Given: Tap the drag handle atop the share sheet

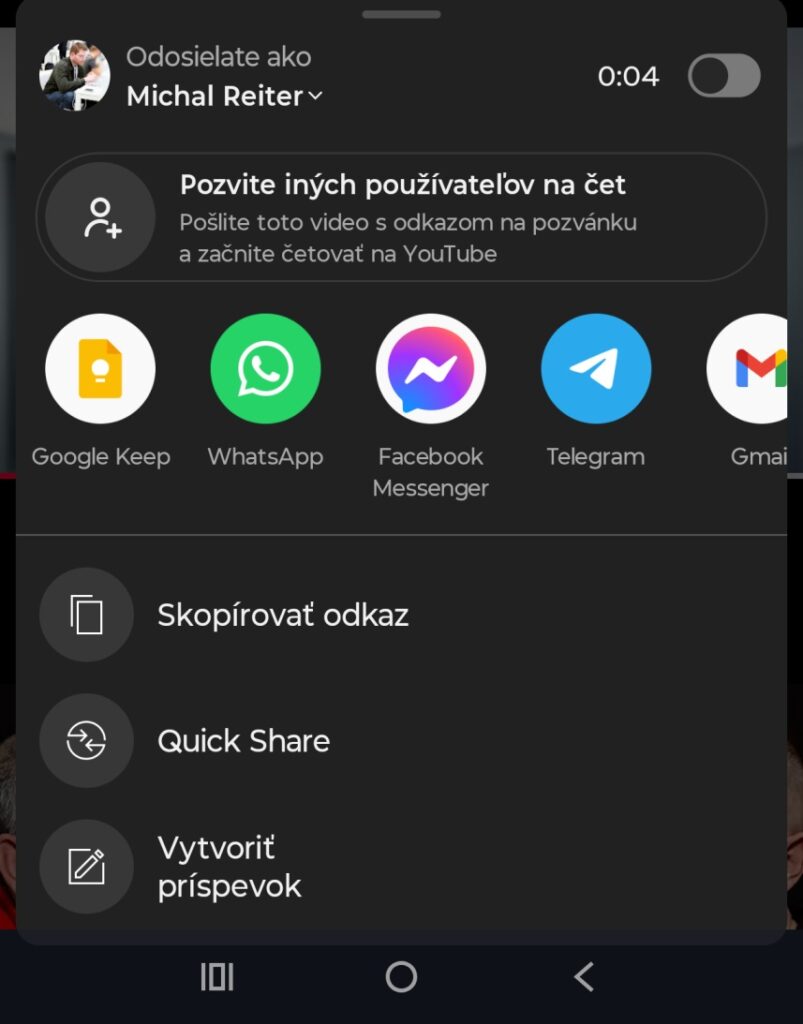Looking at the screenshot, I should tap(401, 14).
